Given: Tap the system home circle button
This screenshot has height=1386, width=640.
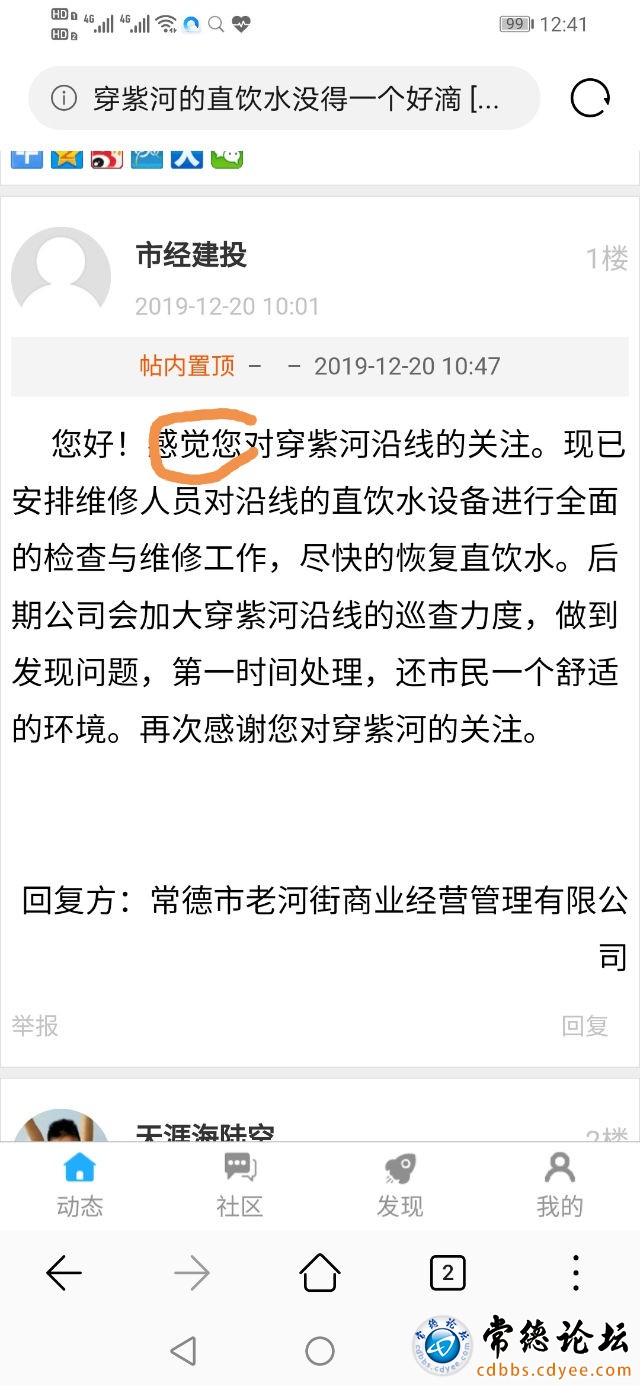Looking at the screenshot, I should point(320,1351).
